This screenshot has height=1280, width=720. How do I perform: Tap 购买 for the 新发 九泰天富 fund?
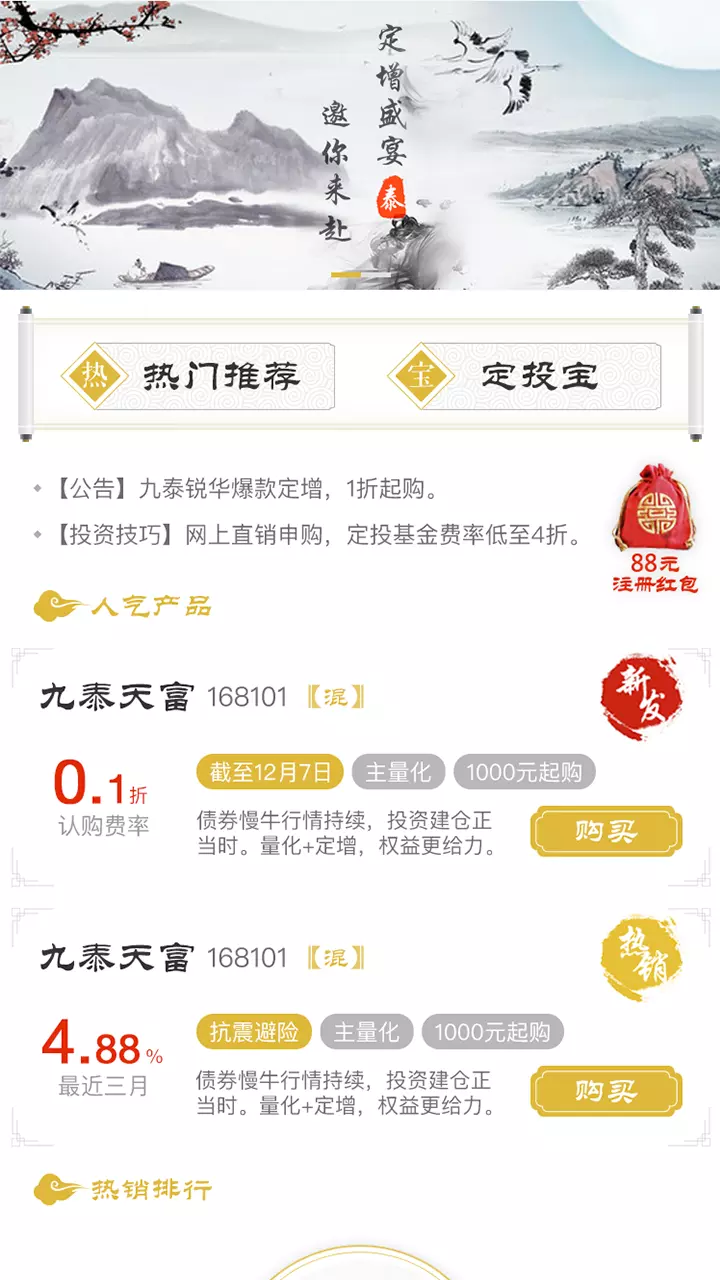[606, 831]
